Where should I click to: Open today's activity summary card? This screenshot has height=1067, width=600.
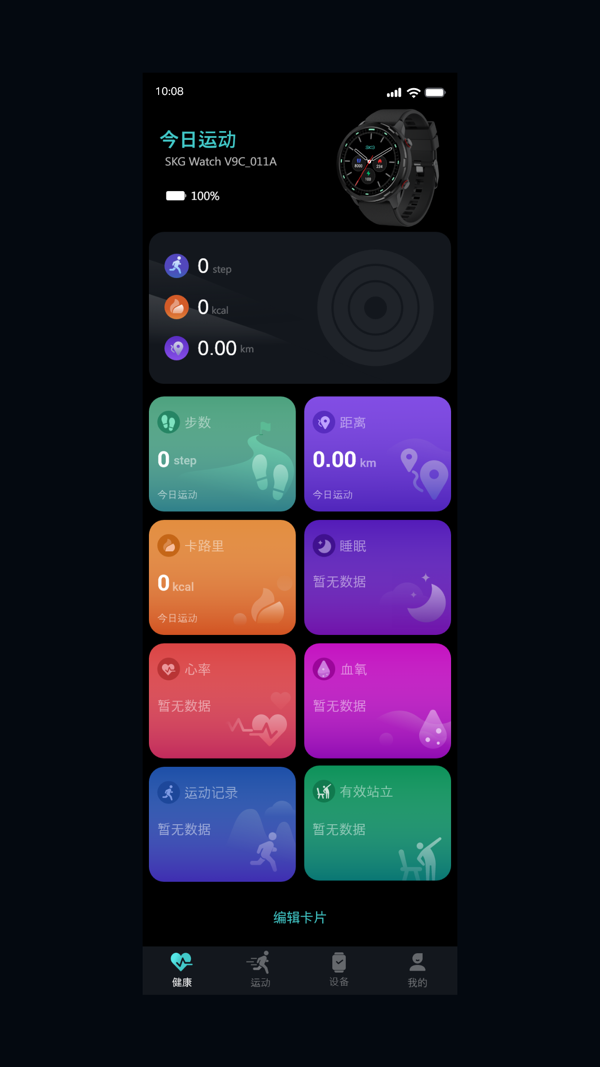[300, 308]
